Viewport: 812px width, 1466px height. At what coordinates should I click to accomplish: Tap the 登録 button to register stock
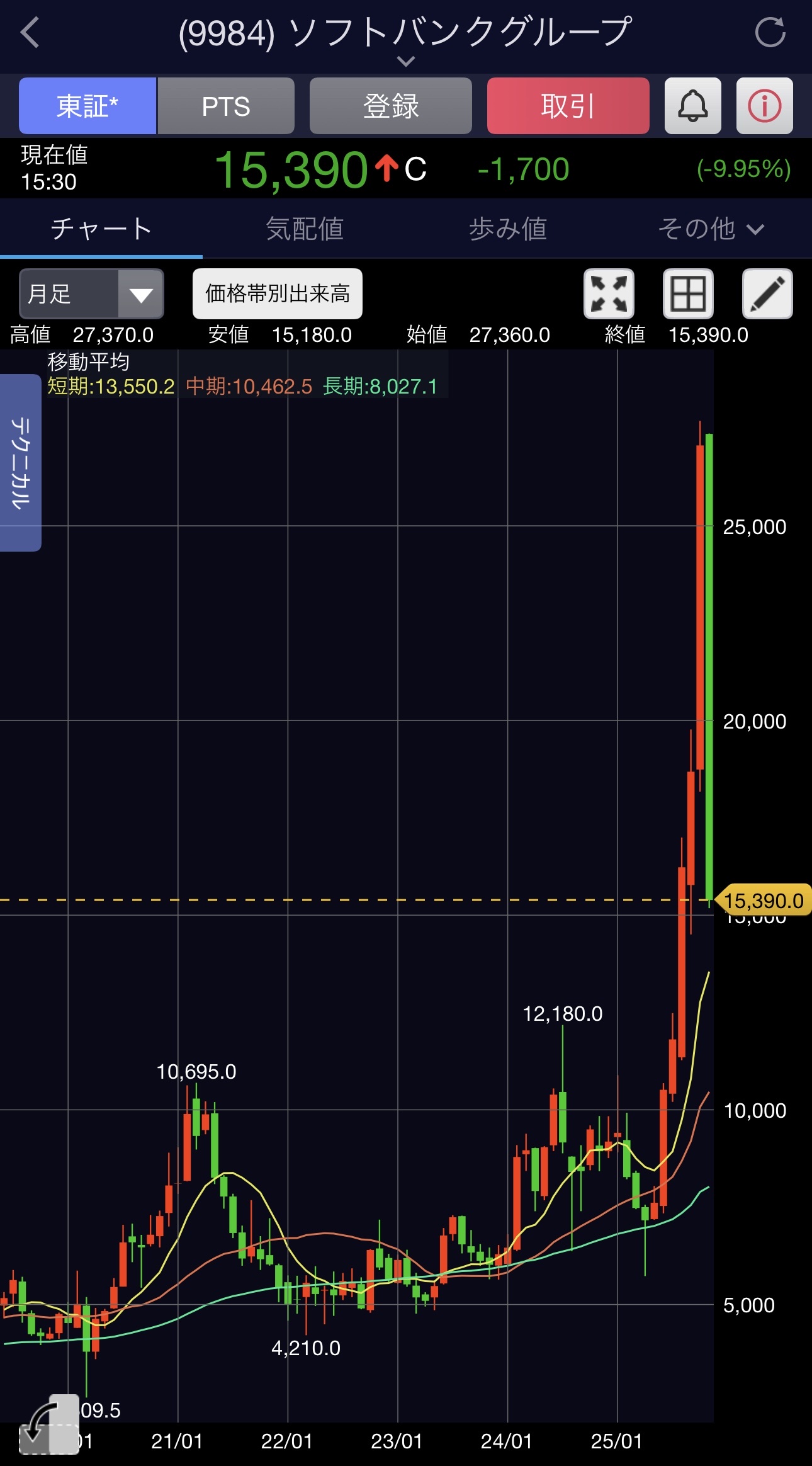[x=390, y=106]
